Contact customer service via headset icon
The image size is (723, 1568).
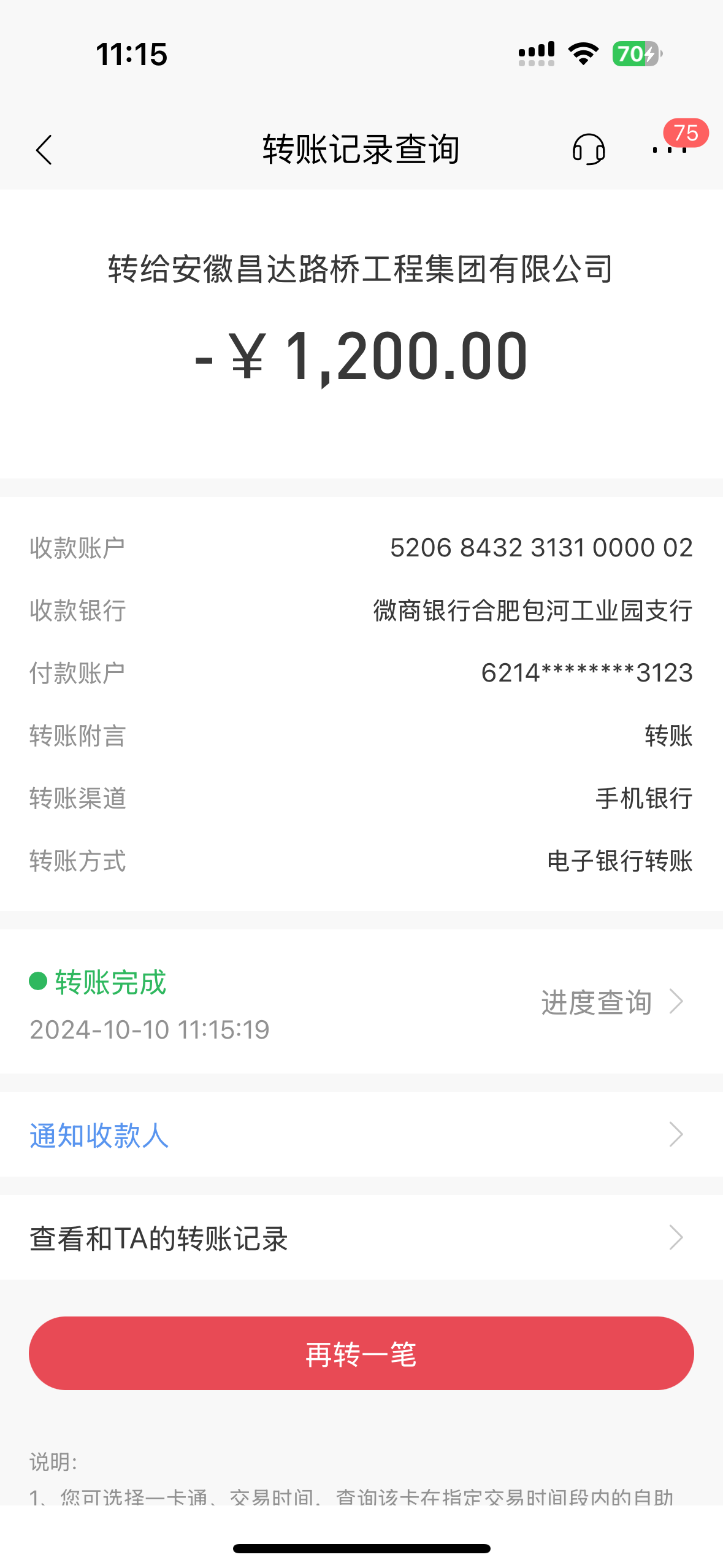click(x=589, y=150)
